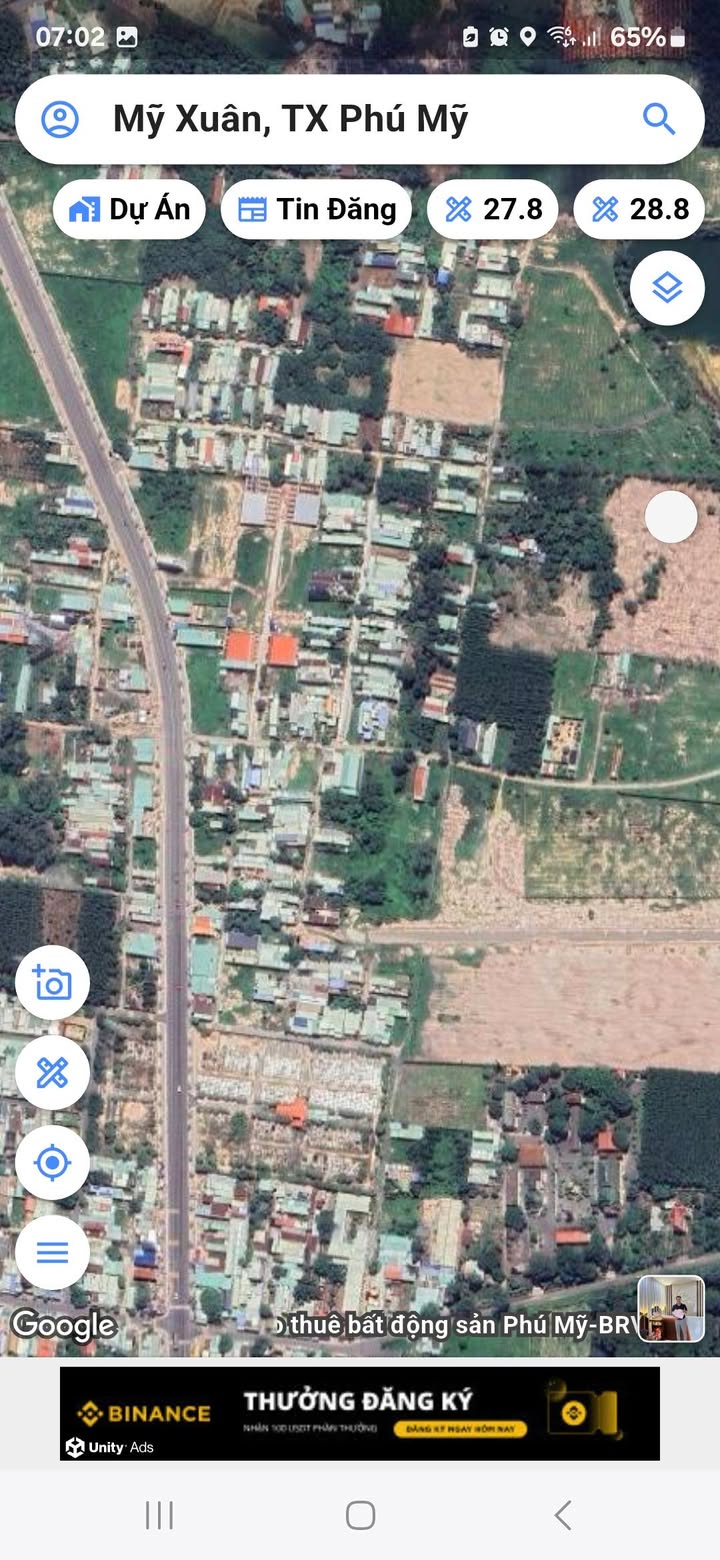Open the map layers button
Viewport: 720px width, 1560px height.
pos(667,288)
